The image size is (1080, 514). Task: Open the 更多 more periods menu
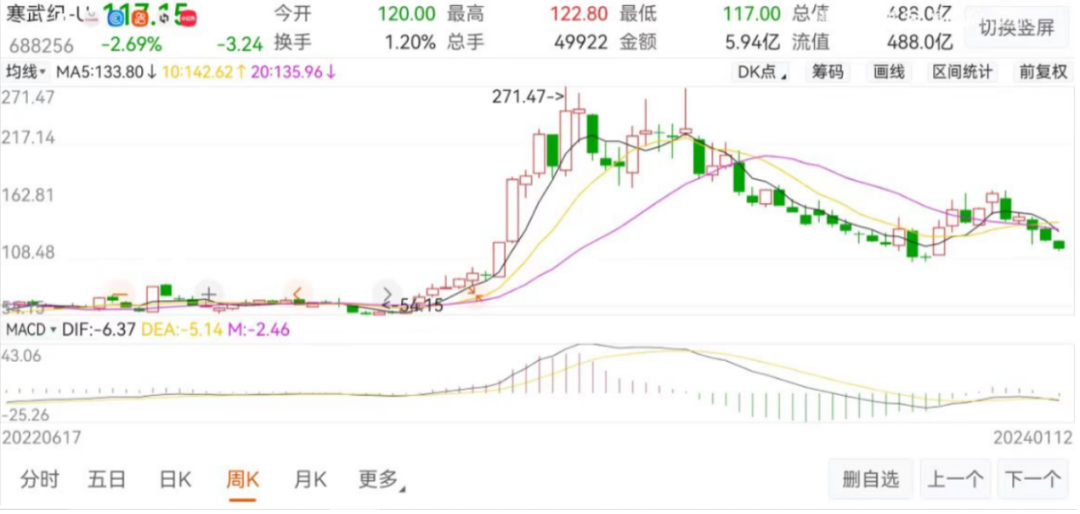pos(381,479)
